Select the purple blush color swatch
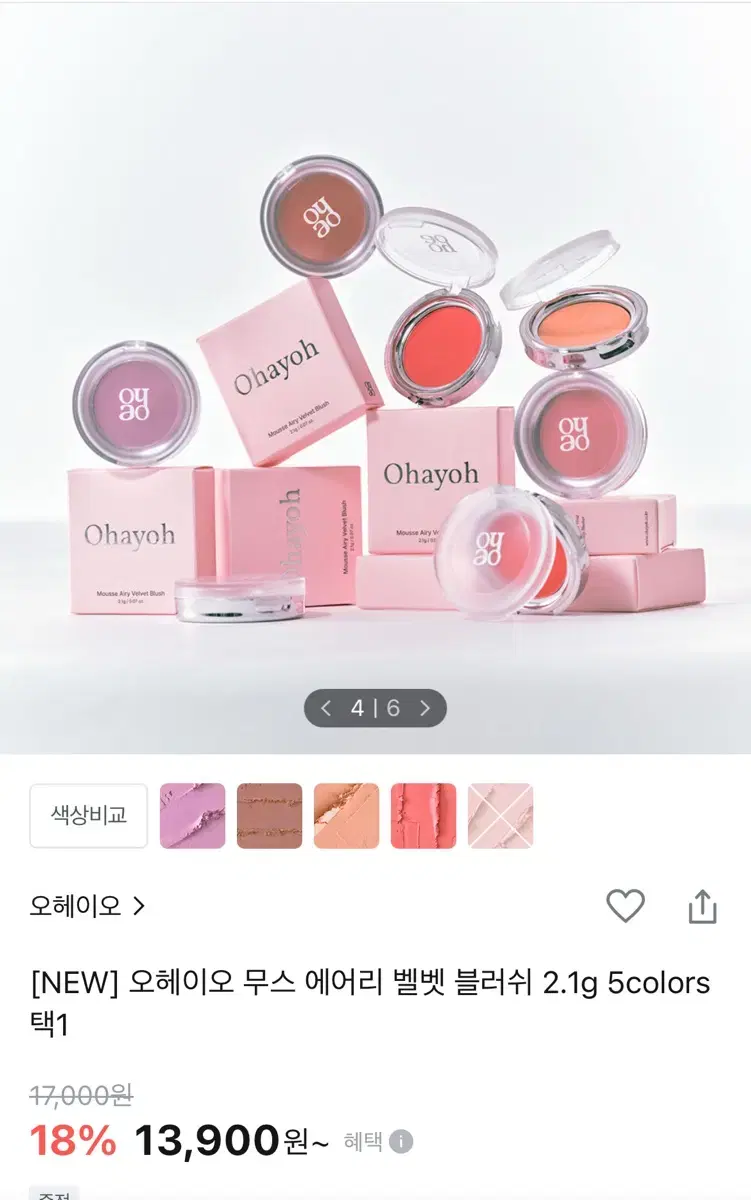Screen dimensions: 751x1200 tap(191, 817)
